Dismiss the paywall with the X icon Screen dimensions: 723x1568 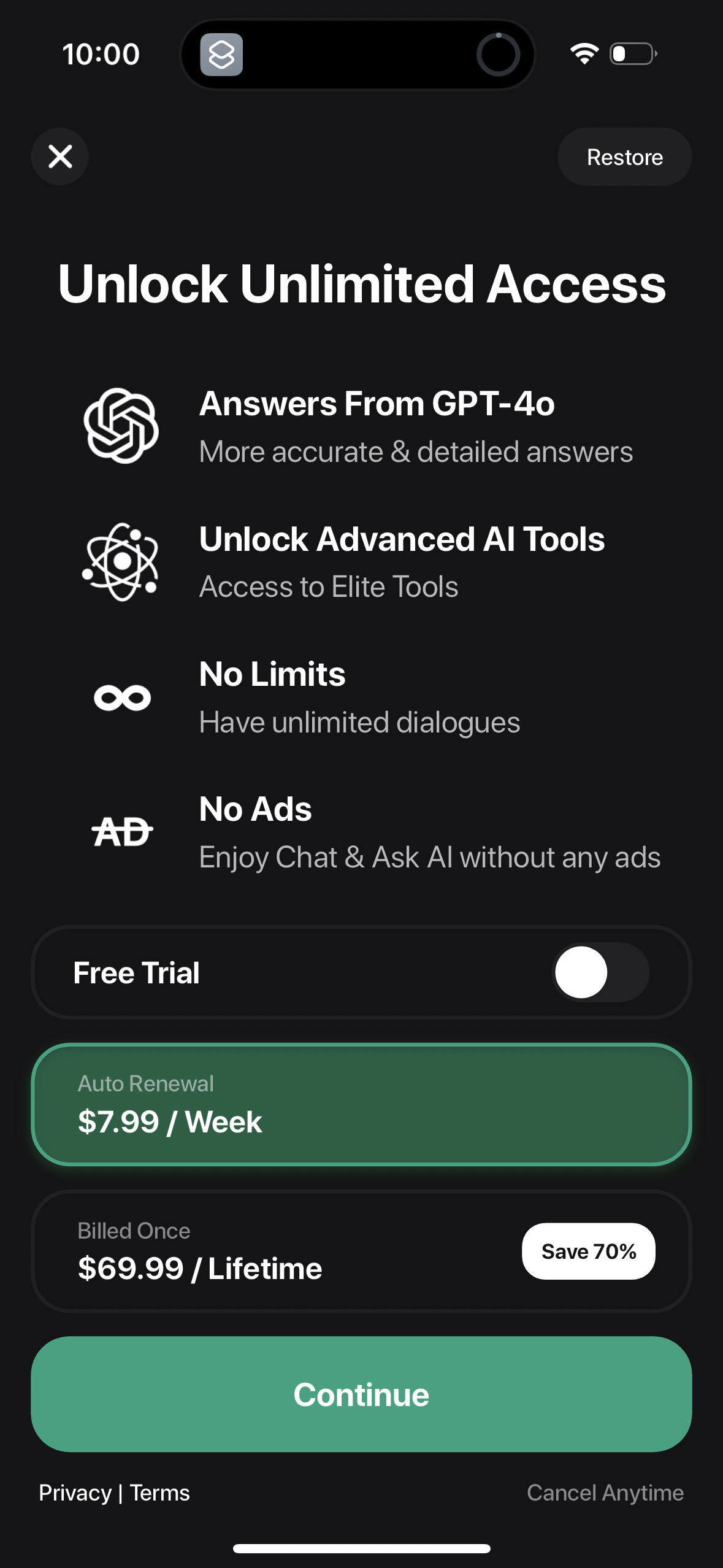coord(59,156)
